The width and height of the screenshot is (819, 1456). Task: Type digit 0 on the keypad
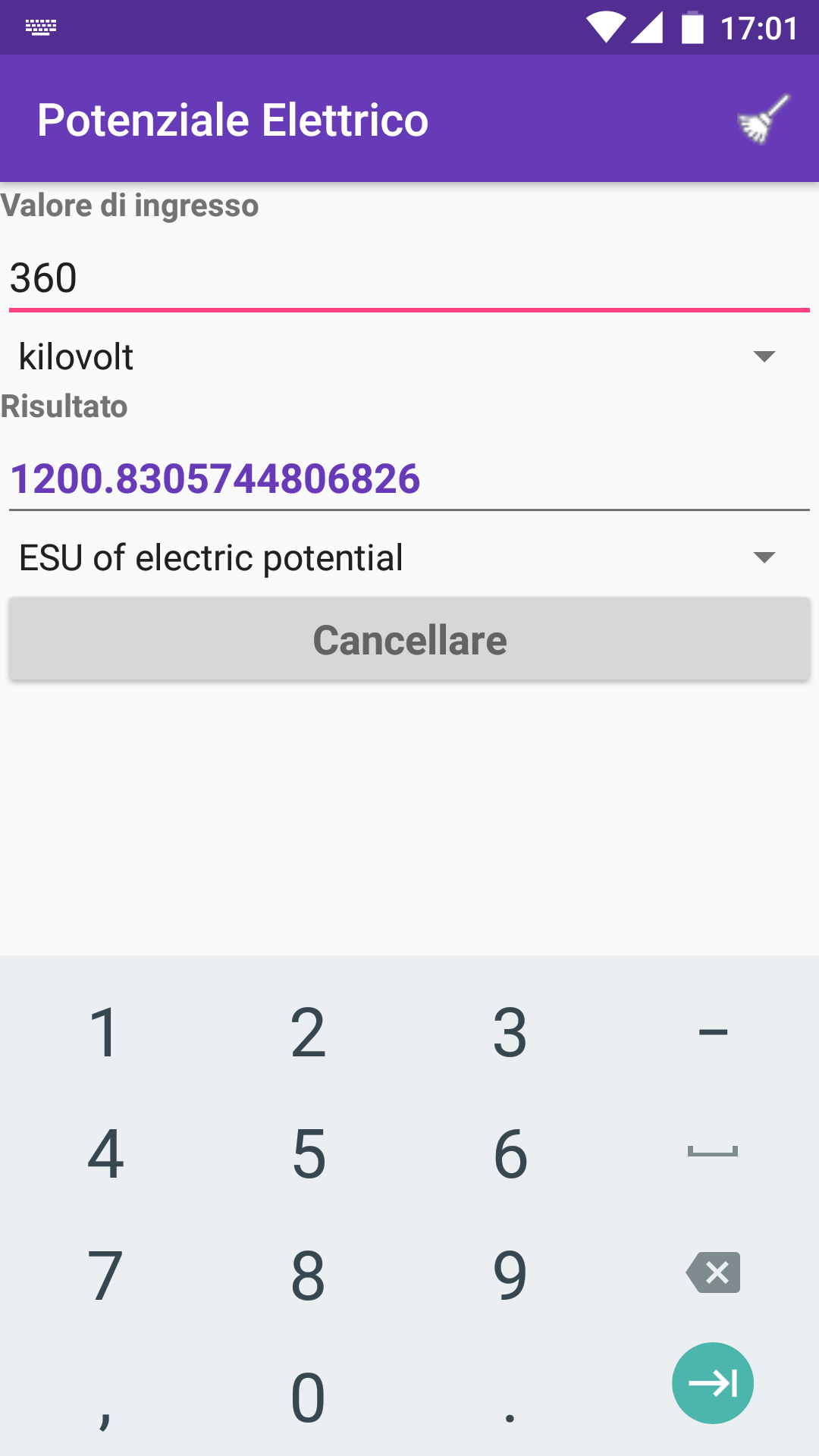click(x=309, y=1397)
